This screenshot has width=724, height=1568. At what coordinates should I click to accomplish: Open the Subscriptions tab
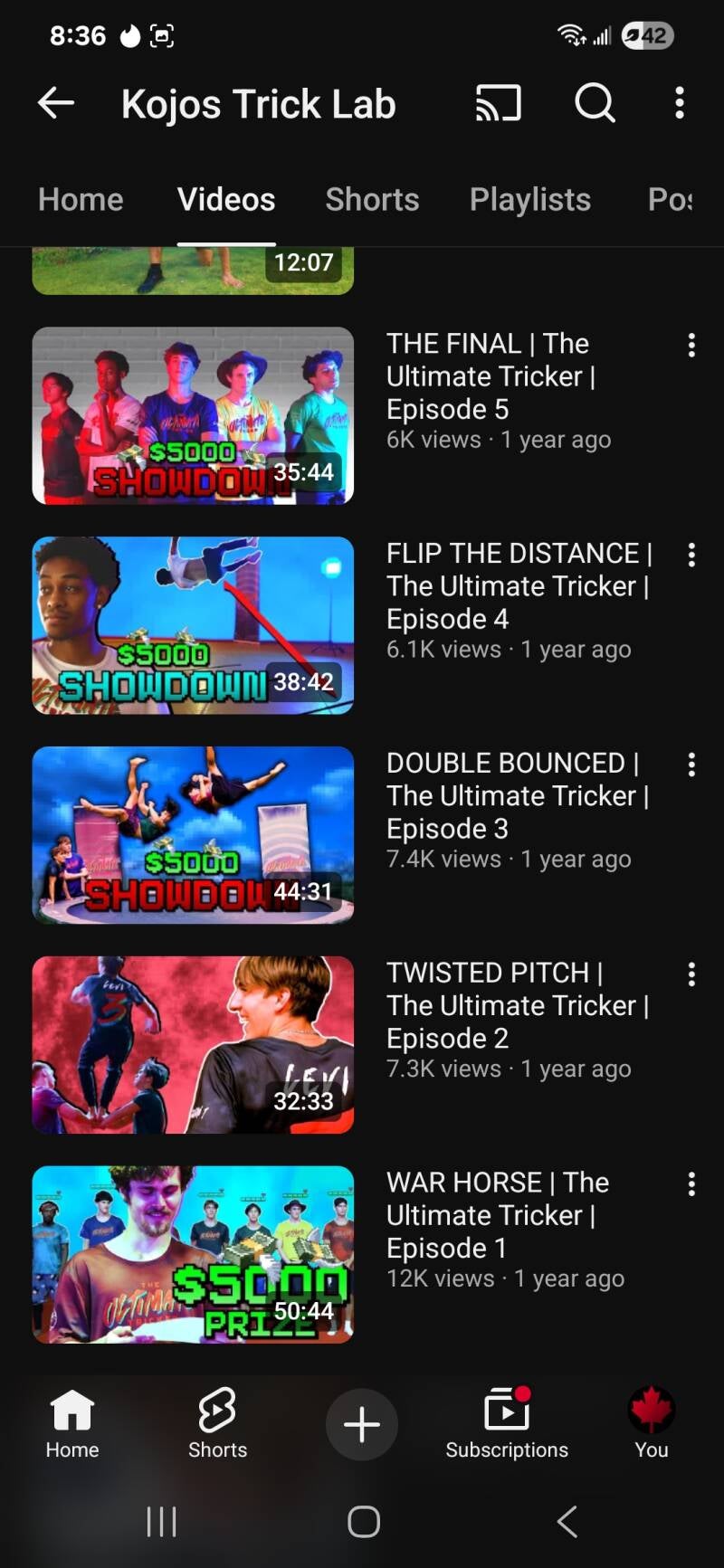tap(507, 1424)
